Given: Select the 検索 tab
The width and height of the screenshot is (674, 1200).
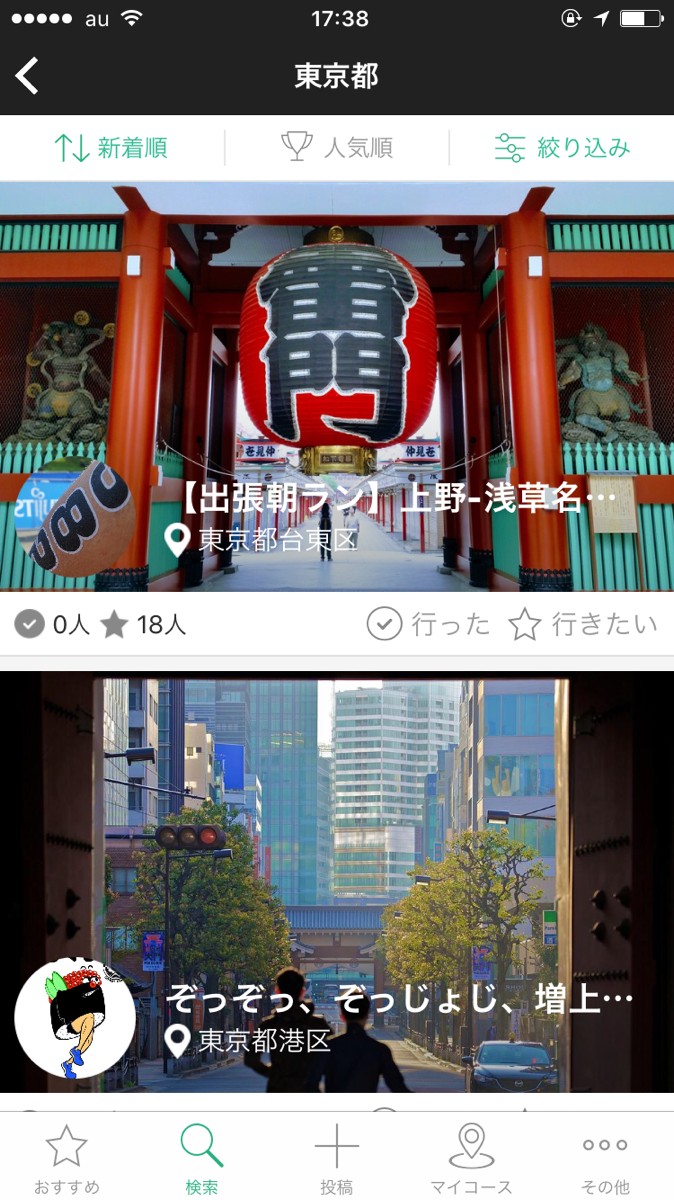Looking at the screenshot, I should 201,1158.
